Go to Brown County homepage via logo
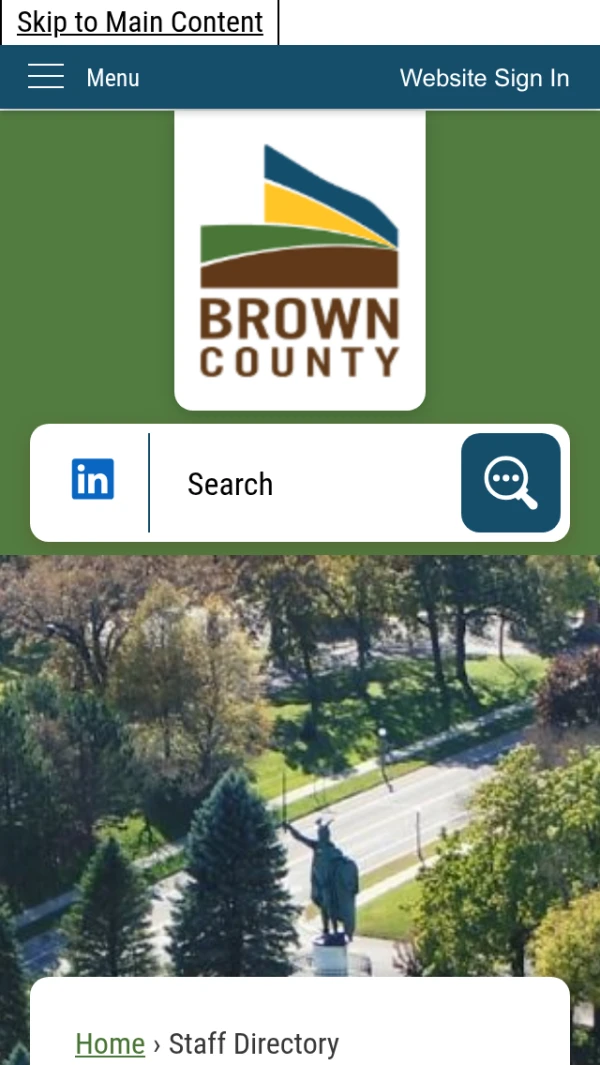The width and height of the screenshot is (600, 1065). [x=300, y=260]
